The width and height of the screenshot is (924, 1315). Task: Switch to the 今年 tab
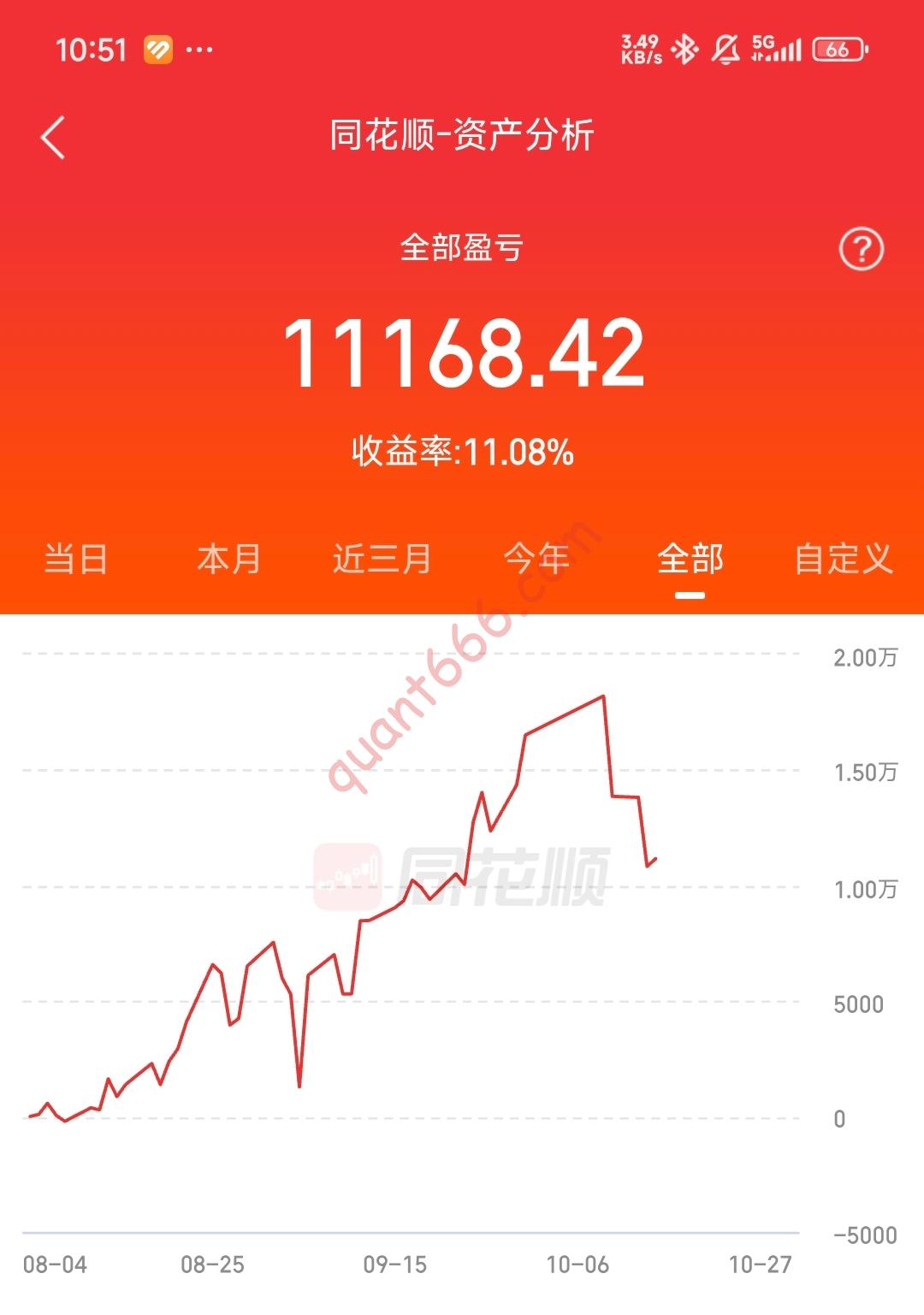coord(536,560)
